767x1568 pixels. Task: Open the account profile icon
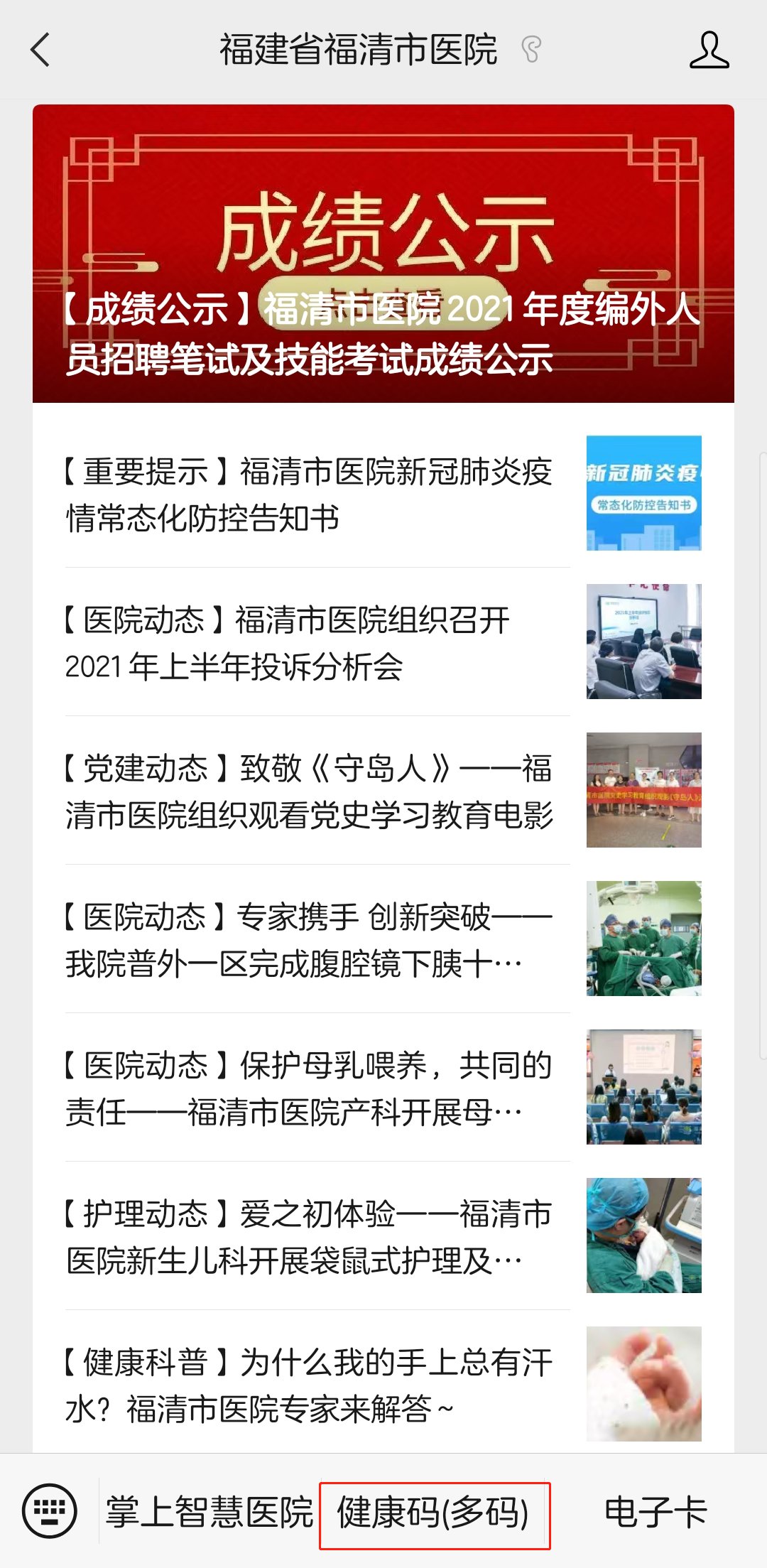point(709,50)
